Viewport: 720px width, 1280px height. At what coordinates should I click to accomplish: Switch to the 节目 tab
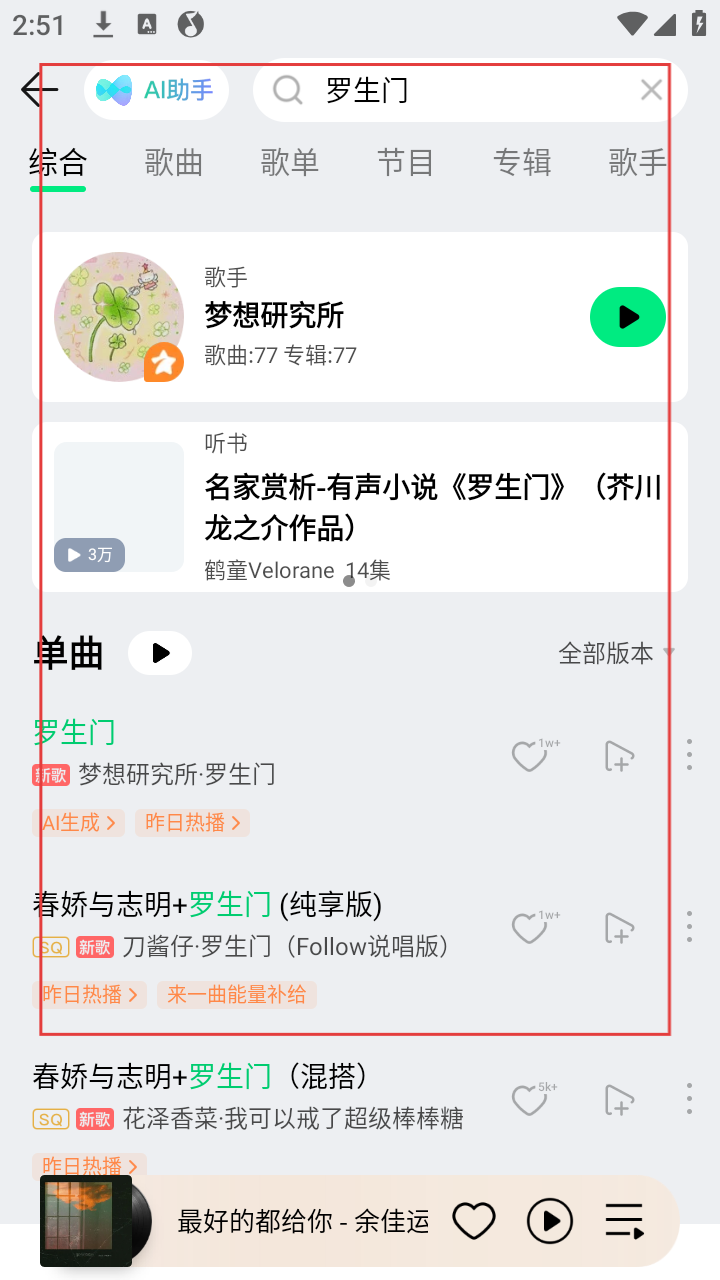[405, 162]
